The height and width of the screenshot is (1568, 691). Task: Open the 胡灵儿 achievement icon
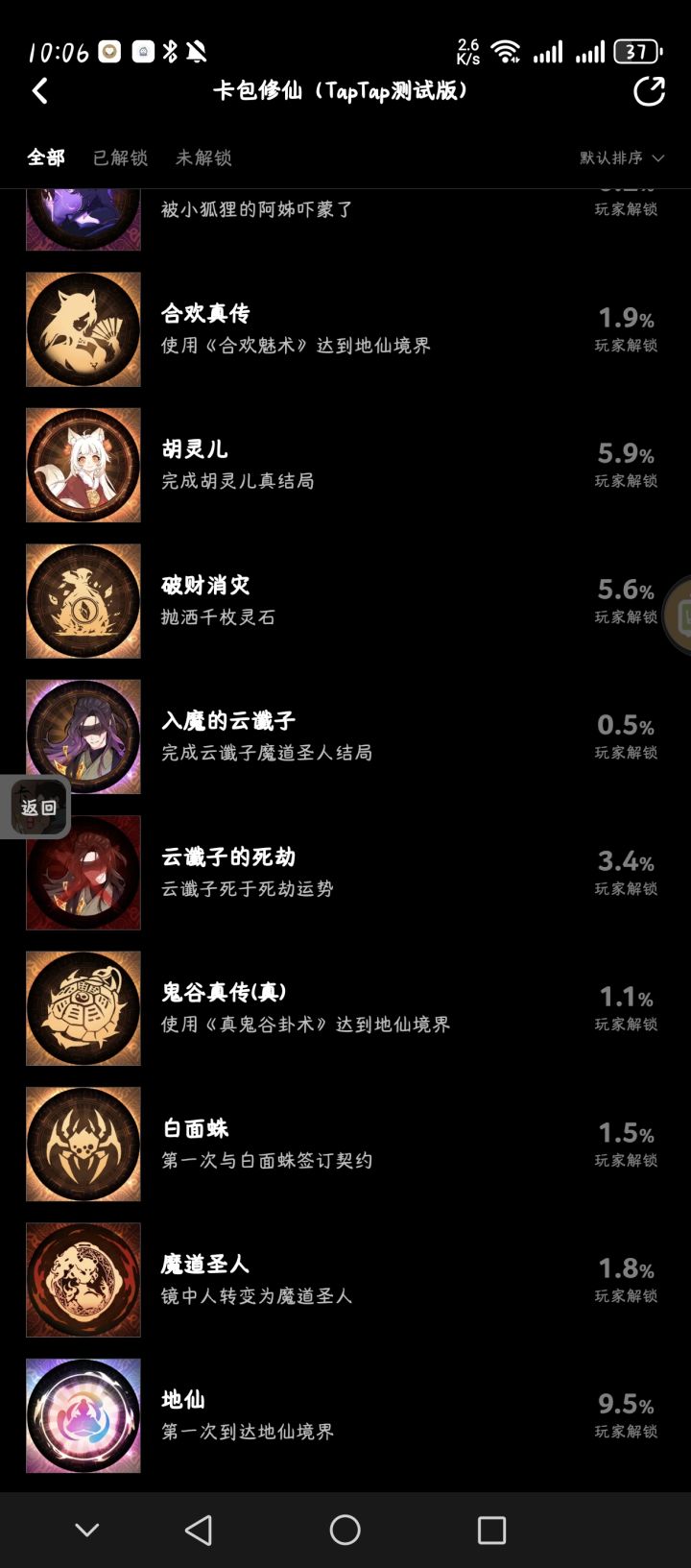pos(83,465)
